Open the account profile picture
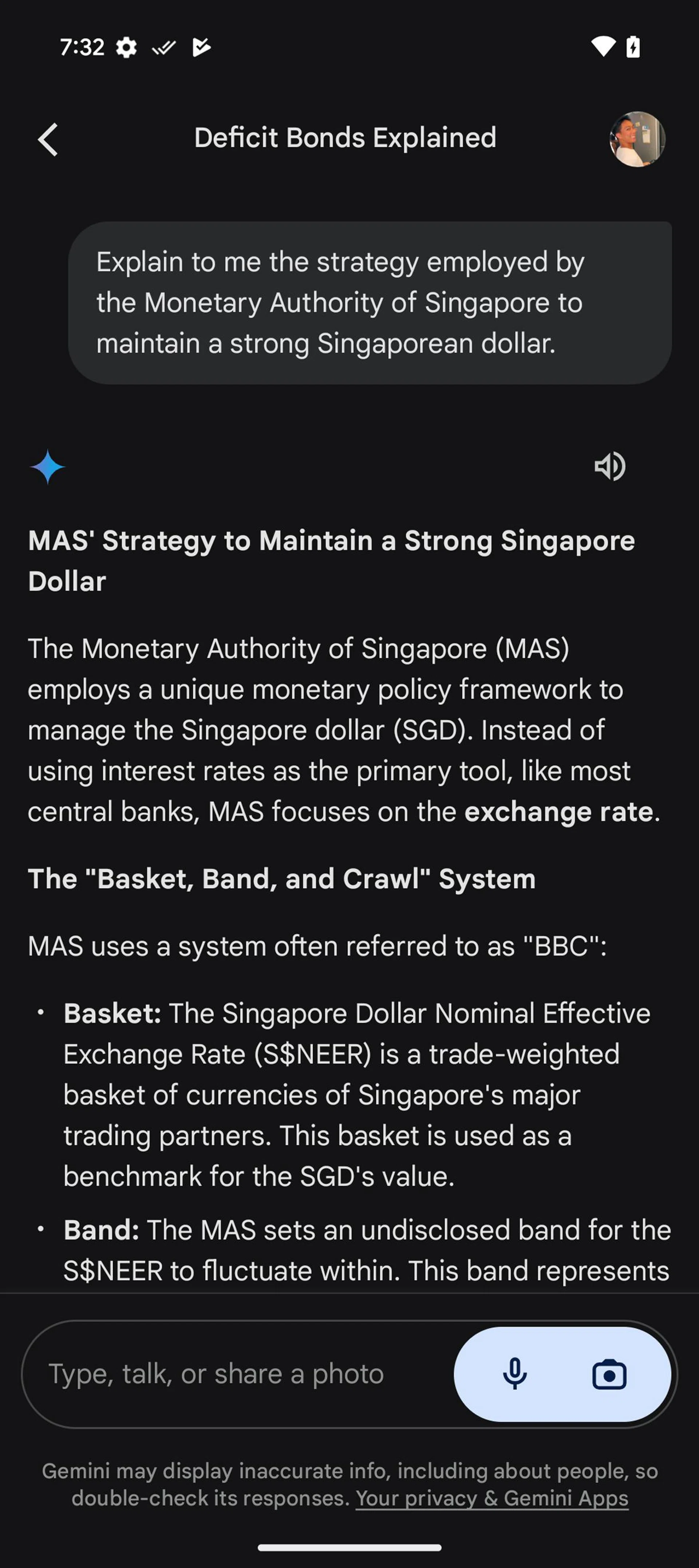The height and width of the screenshot is (1568, 699). point(637,139)
